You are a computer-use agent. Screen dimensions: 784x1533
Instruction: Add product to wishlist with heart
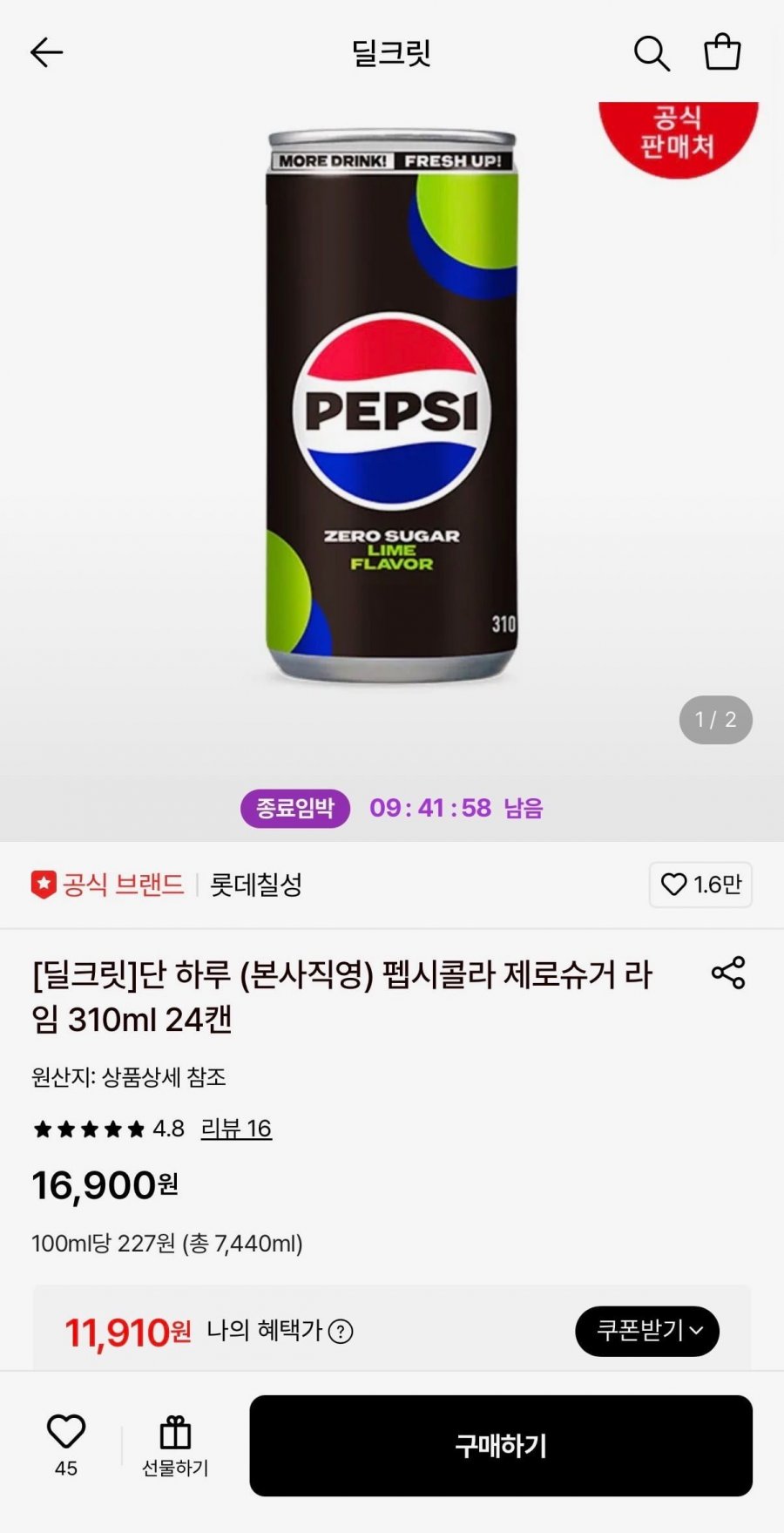[66, 1446]
